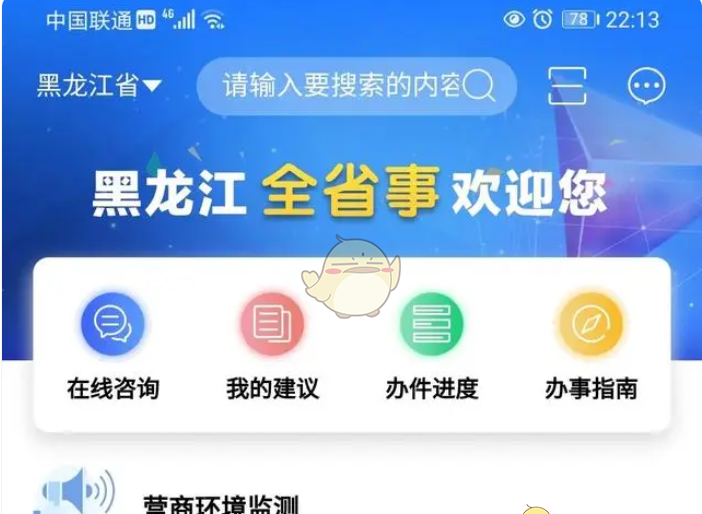Open 在线咨询 online consultation
The height and width of the screenshot is (514, 702).
(x=113, y=346)
